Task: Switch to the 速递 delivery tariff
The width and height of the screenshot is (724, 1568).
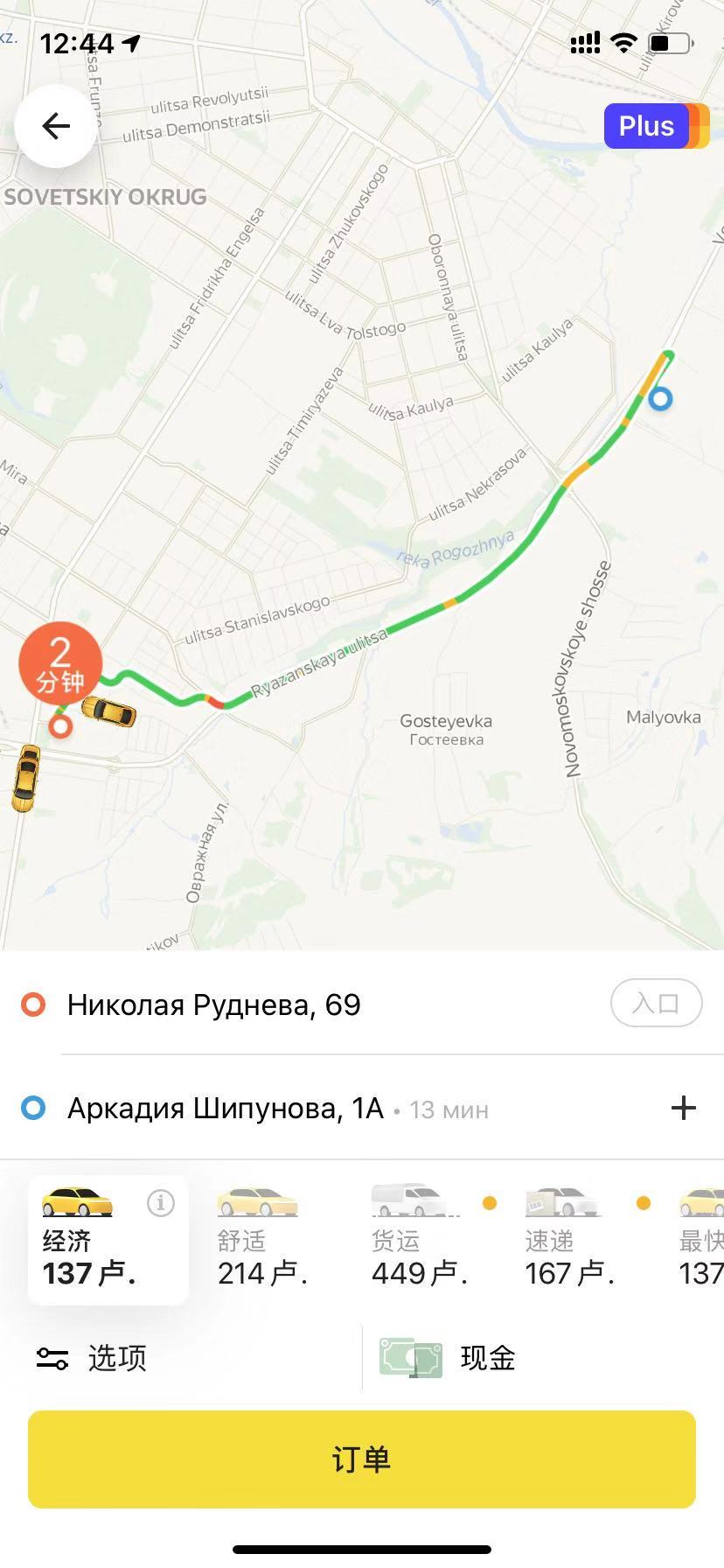Action: pos(570,1240)
